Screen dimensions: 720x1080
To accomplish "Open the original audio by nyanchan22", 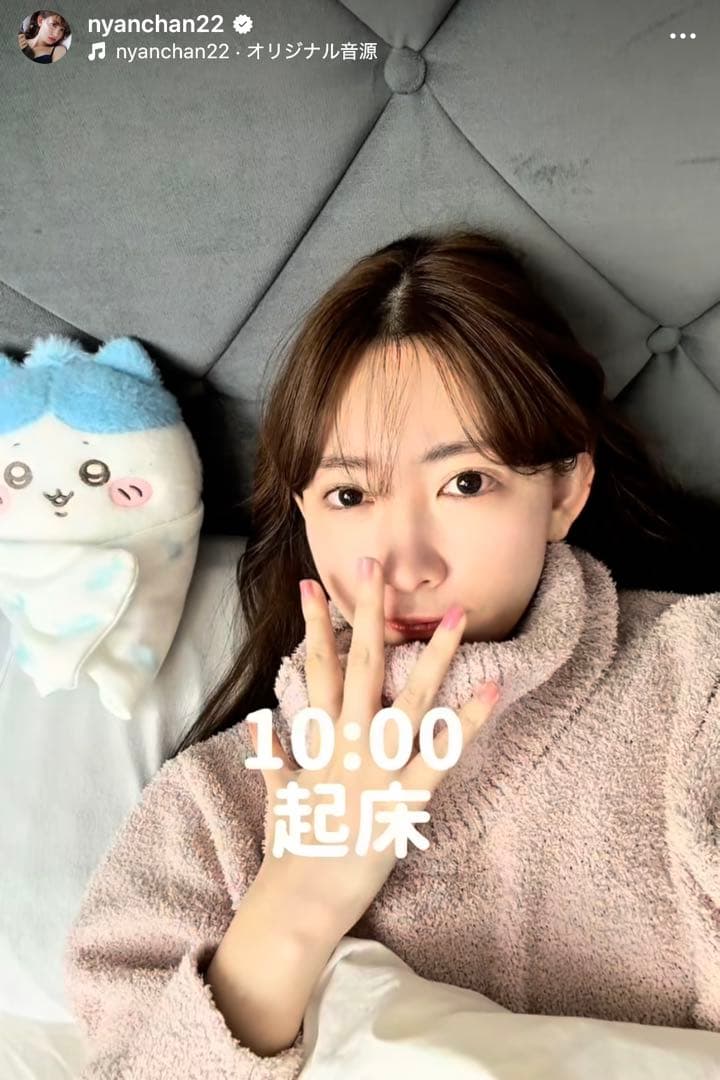I will pos(245,52).
